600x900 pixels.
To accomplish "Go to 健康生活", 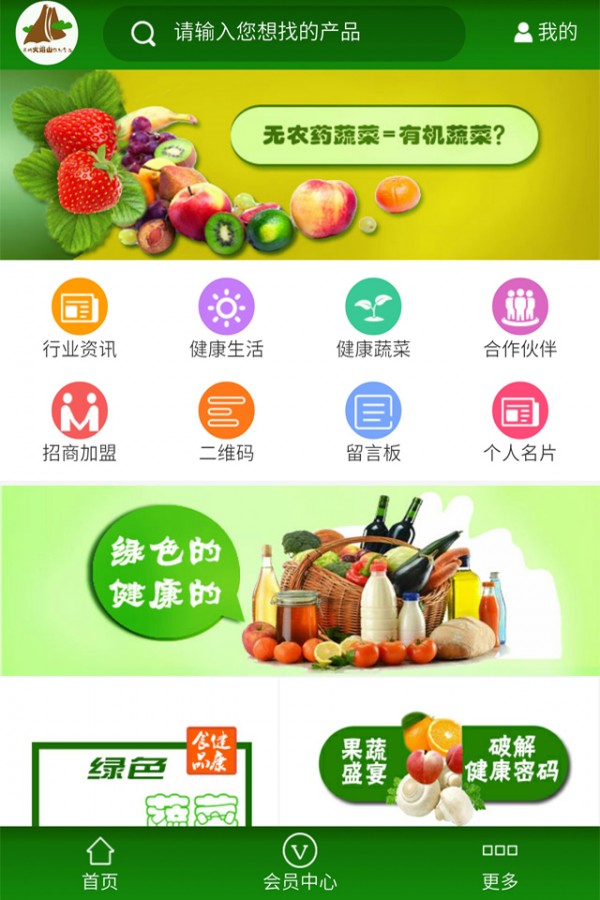I will 226,318.
